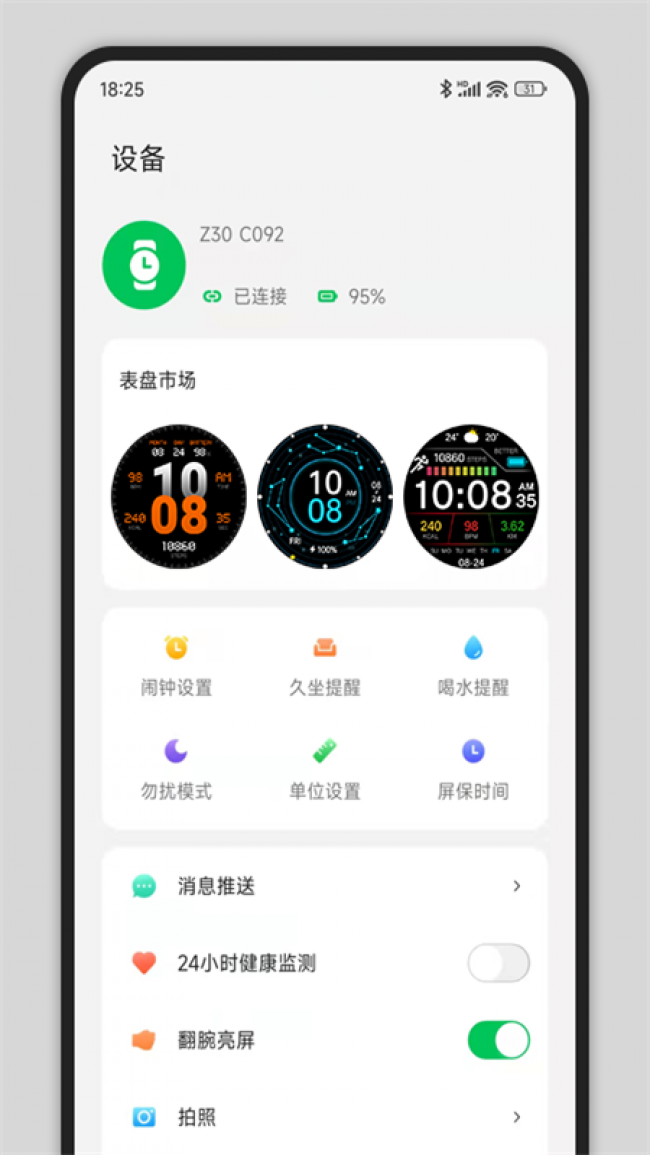
Task: Choose the blue constellation watch face
Action: point(325,496)
